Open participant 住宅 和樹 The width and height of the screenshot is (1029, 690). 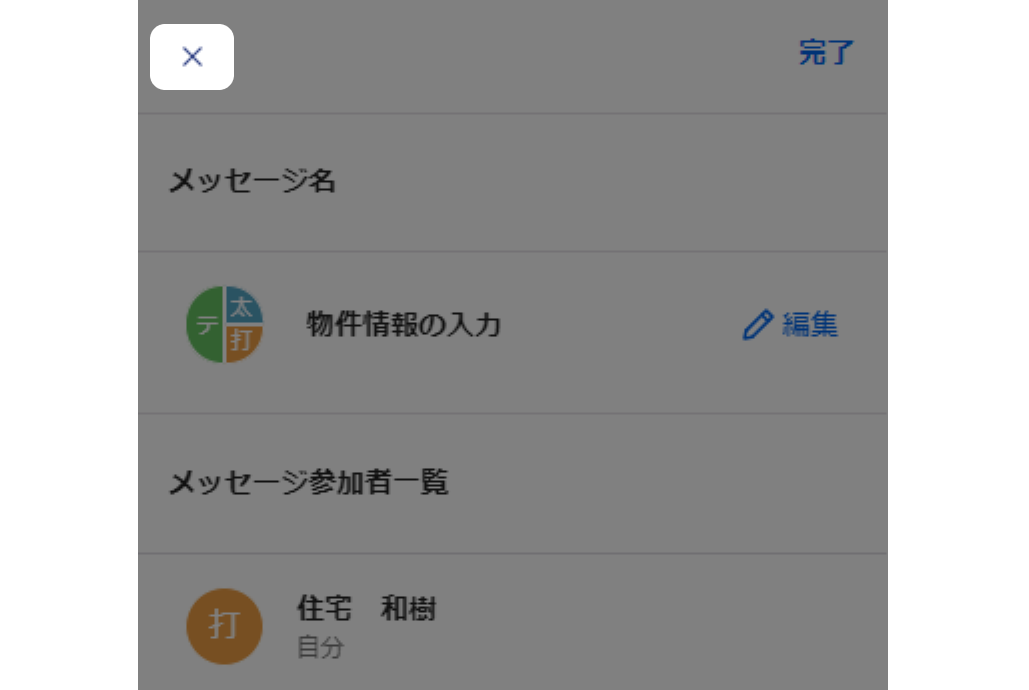click(366, 624)
